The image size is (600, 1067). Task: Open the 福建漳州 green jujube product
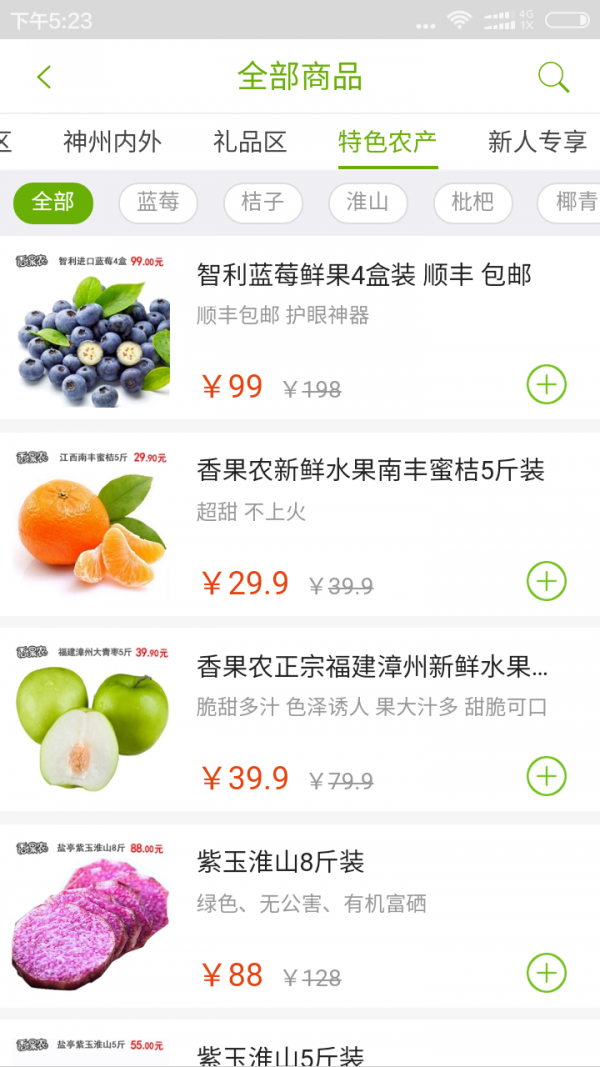pyautogui.click(x=372, y=667)
